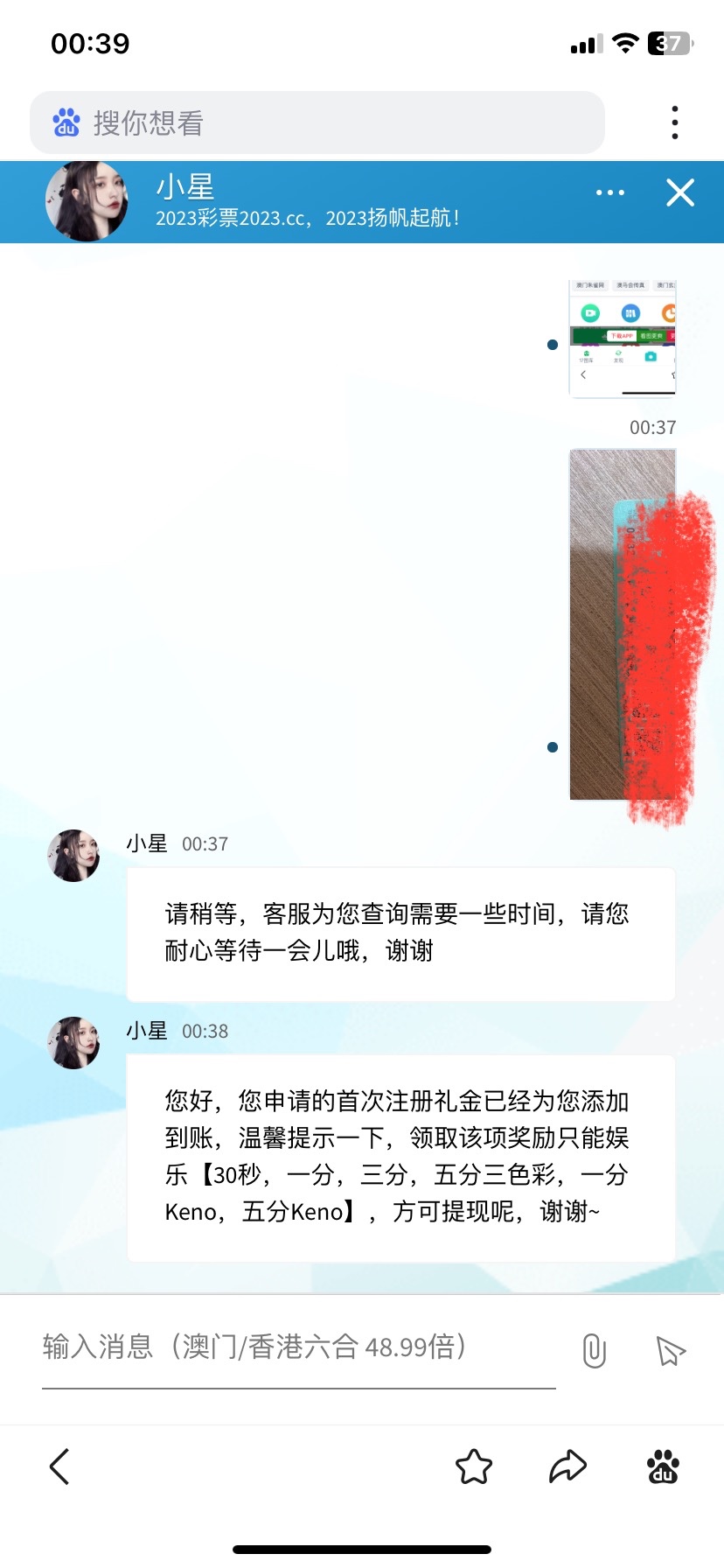This screenshot has width=724, height=1568.
Task: Open the chat header's more options dots
Action: click(x=610, y=192)
